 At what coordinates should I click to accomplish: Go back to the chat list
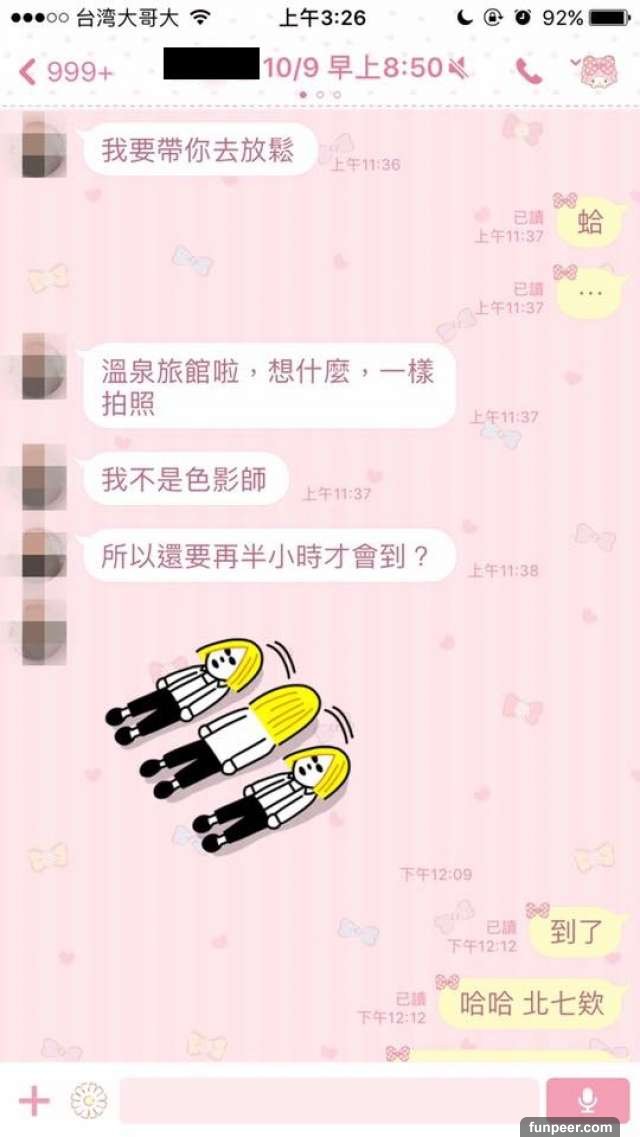[64, 71]
